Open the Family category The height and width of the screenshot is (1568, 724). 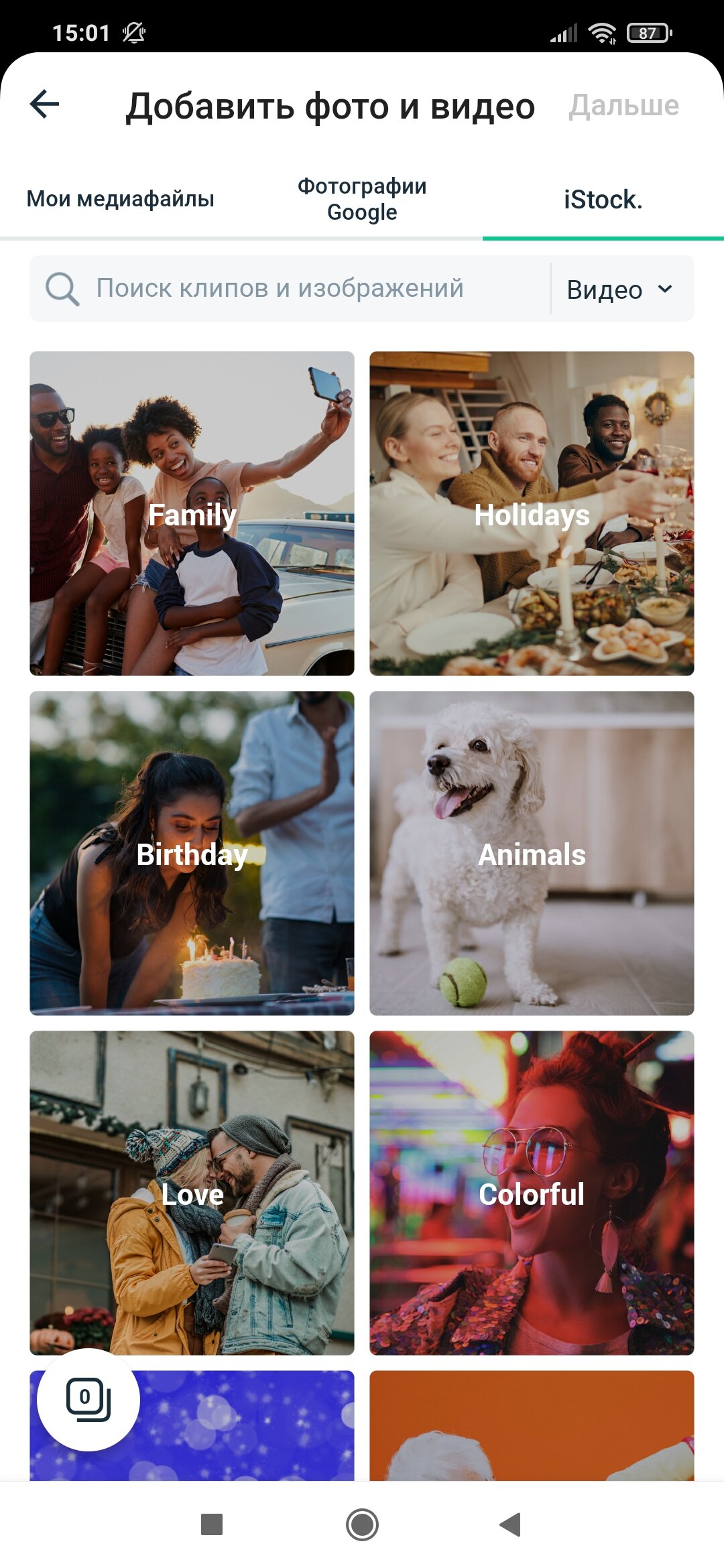coord(192,513)
